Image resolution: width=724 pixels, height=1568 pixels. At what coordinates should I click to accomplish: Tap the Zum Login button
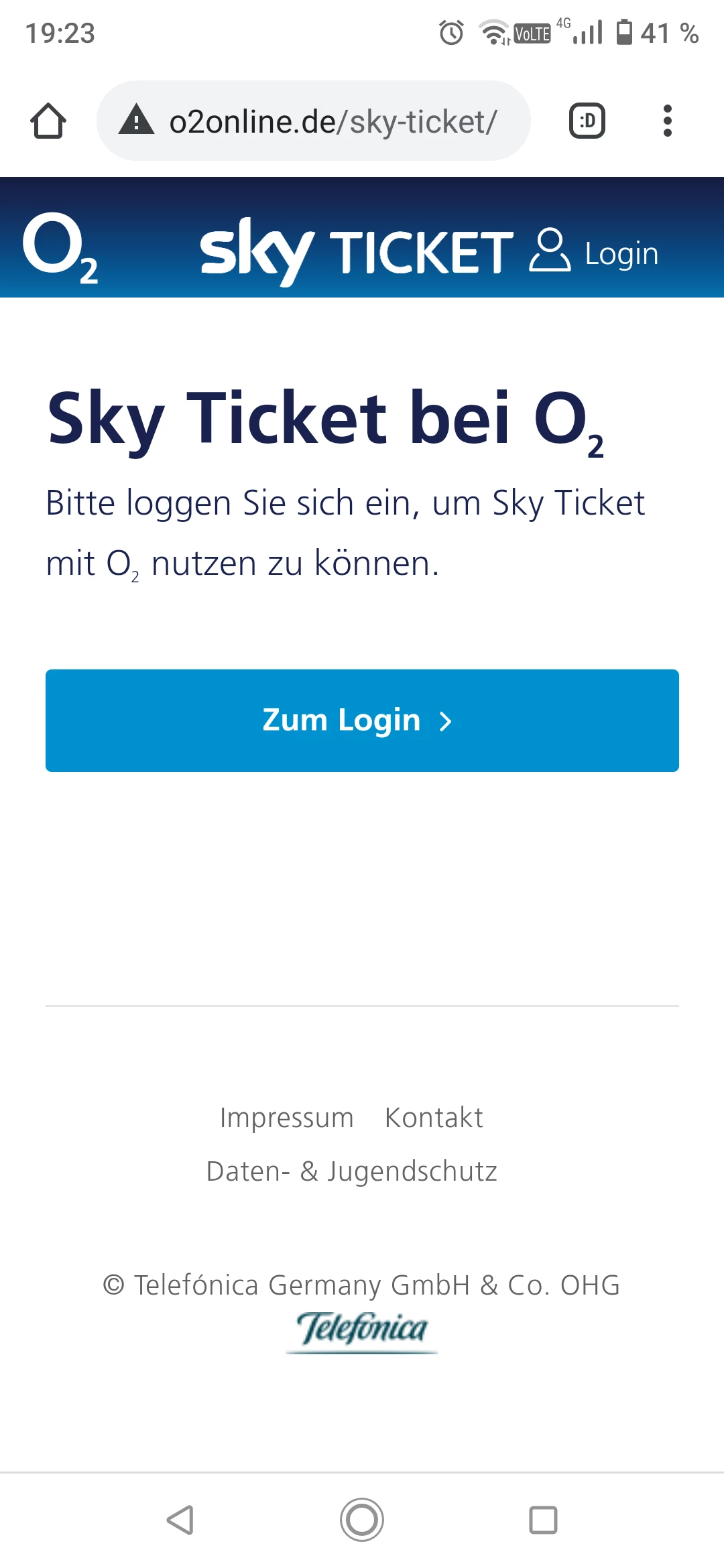coord(362,720)
